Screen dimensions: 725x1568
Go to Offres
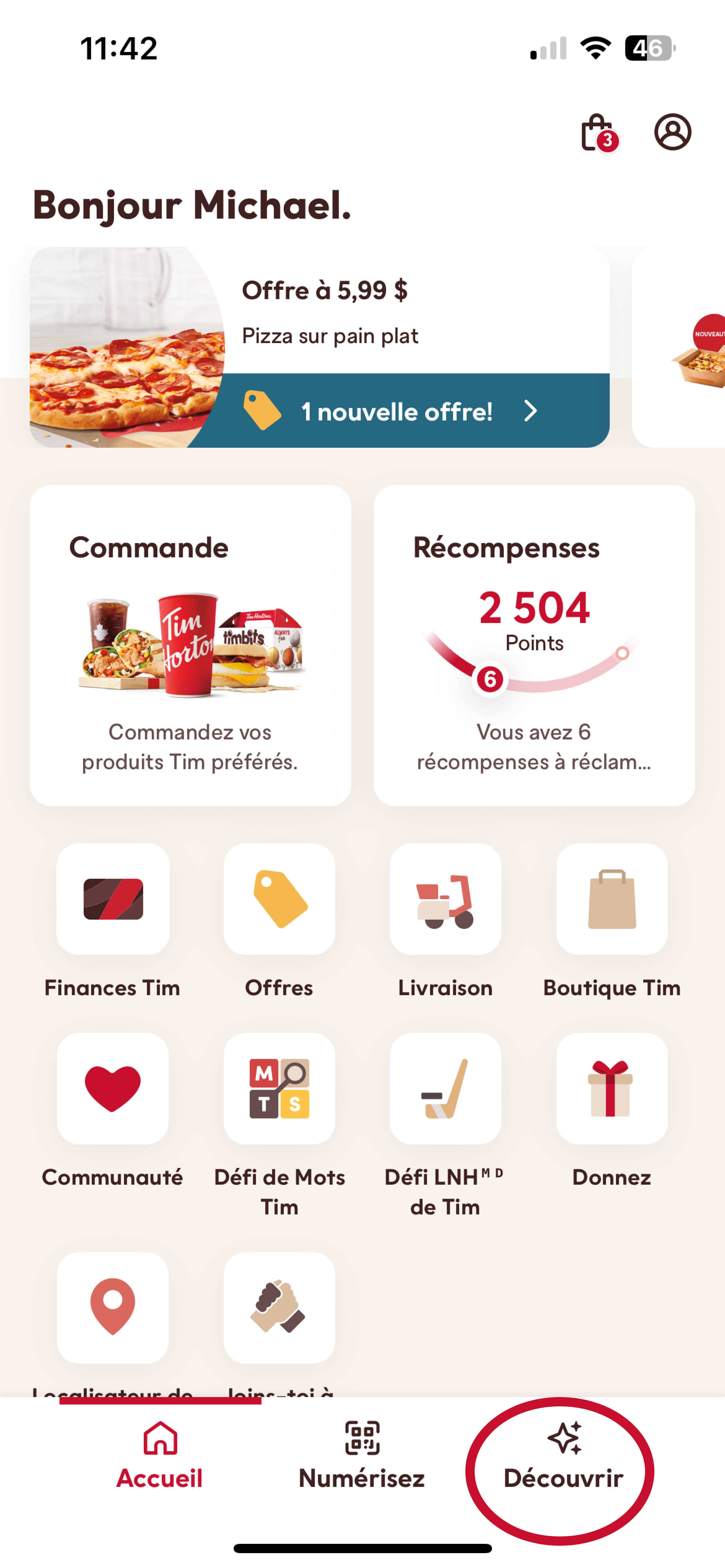click(x=279, y=900)
